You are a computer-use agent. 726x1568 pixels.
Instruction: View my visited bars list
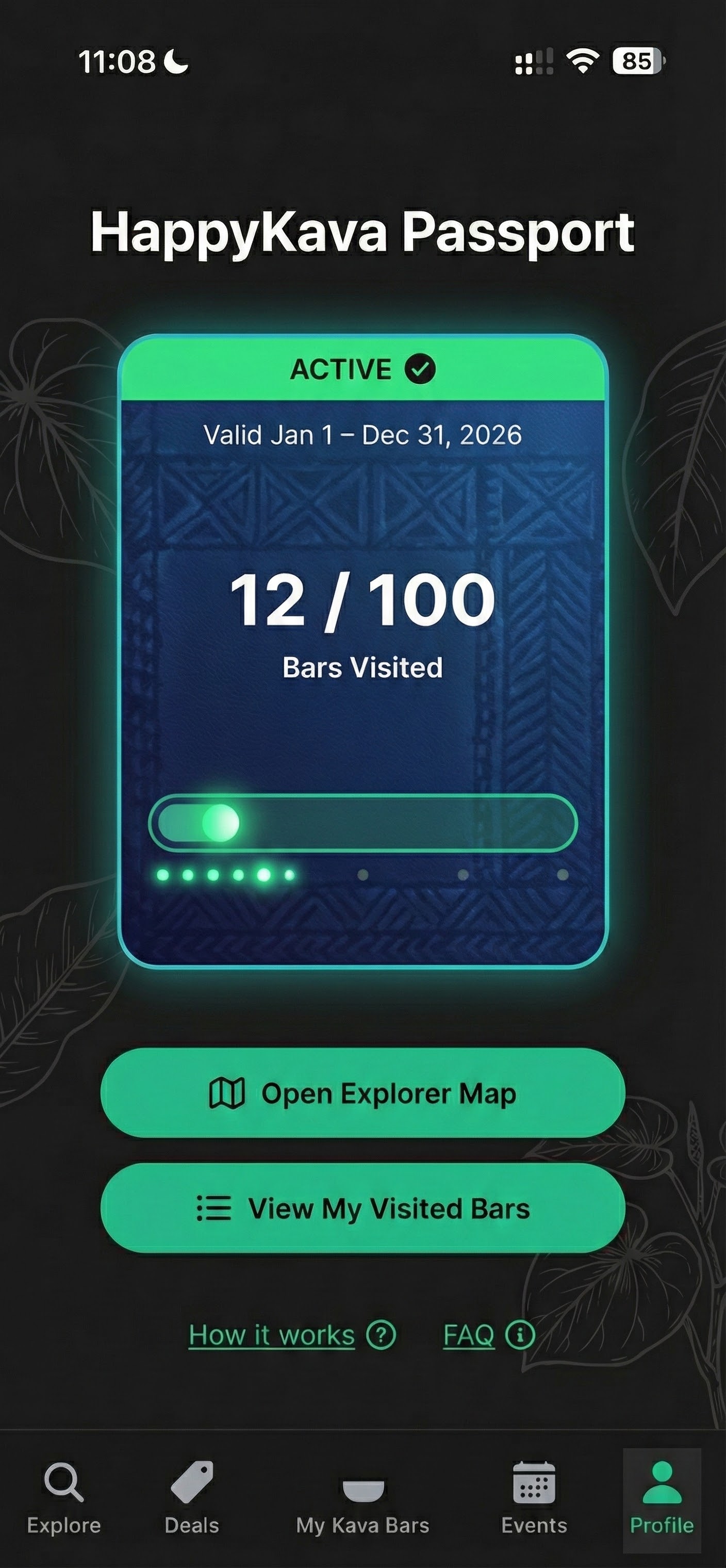click(x=362, y=1208)
